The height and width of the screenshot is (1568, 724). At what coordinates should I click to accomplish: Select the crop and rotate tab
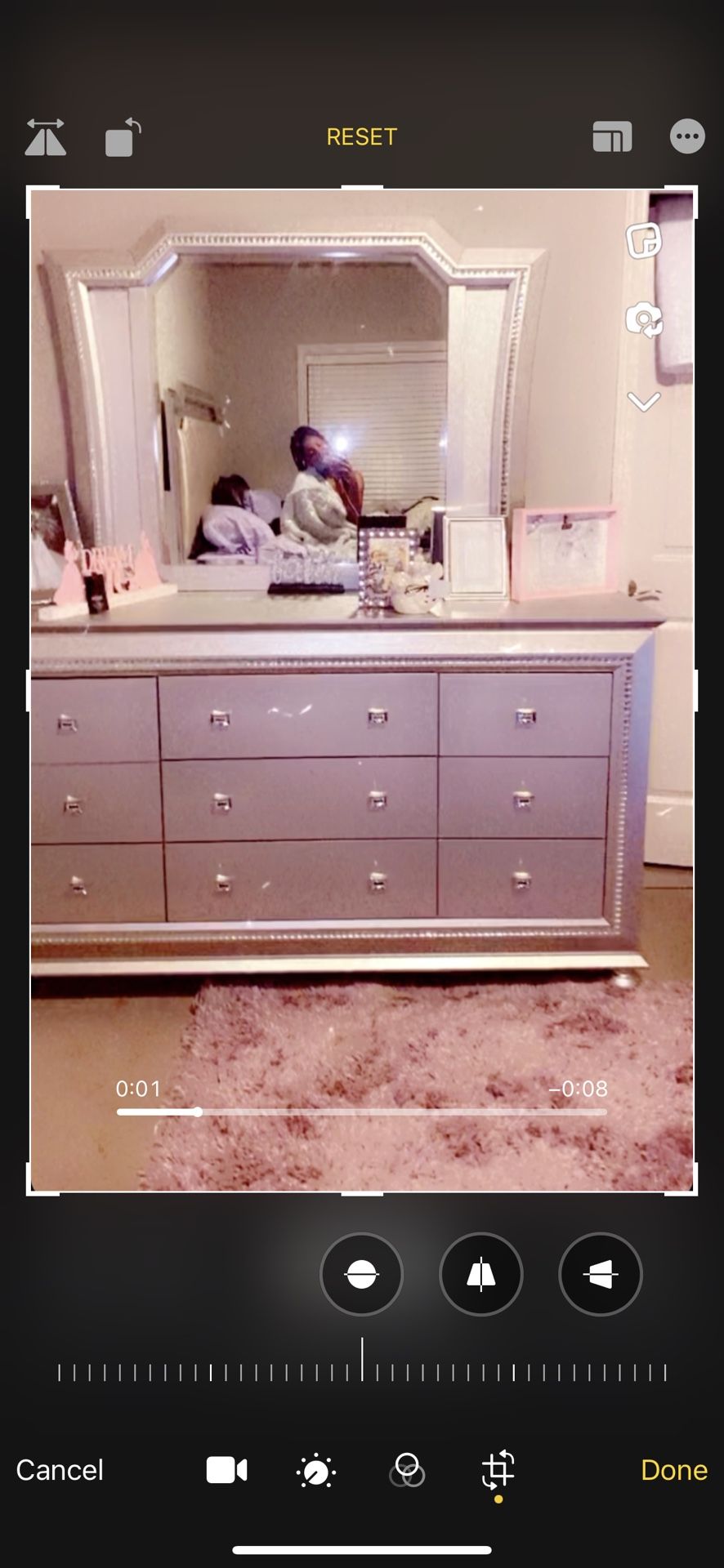point(498,1470)
